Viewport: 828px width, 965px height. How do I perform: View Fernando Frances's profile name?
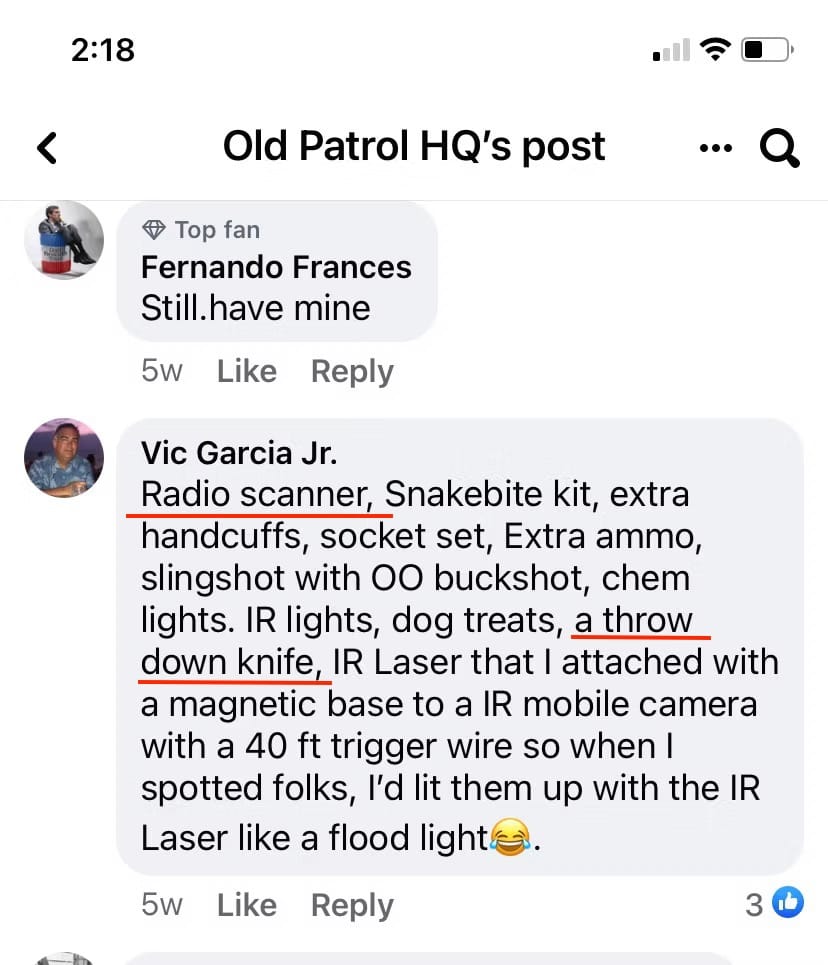coord(276,267)
